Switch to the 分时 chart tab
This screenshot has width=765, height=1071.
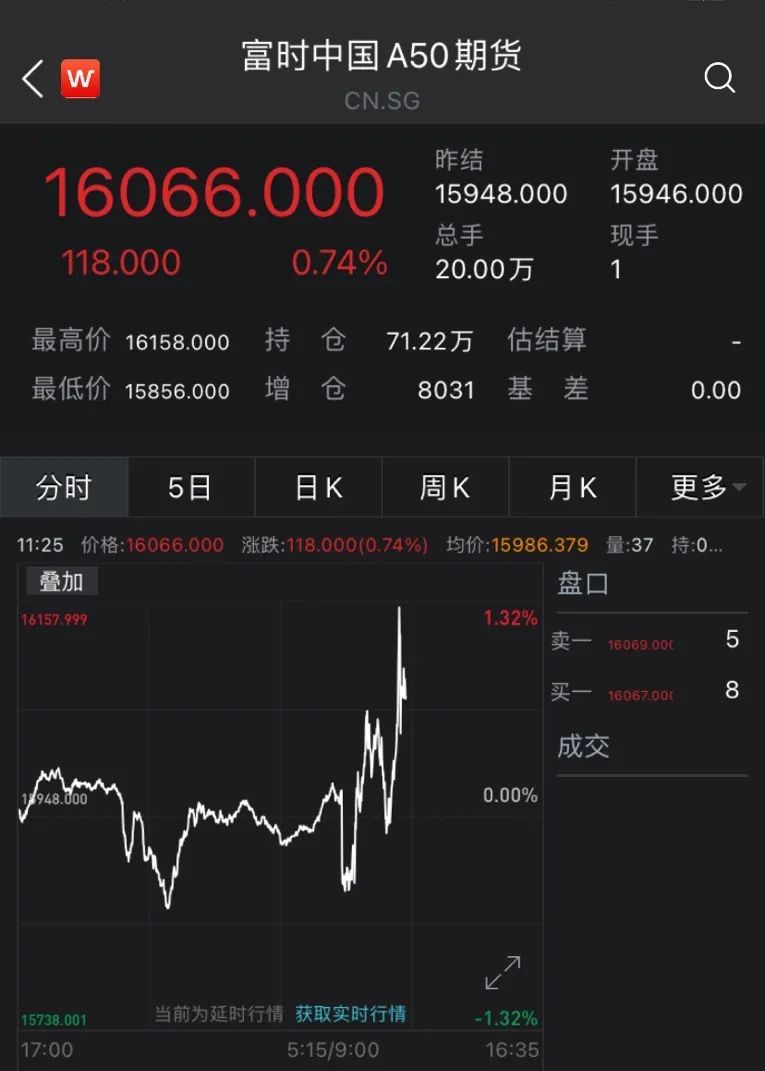pos(64,488)
